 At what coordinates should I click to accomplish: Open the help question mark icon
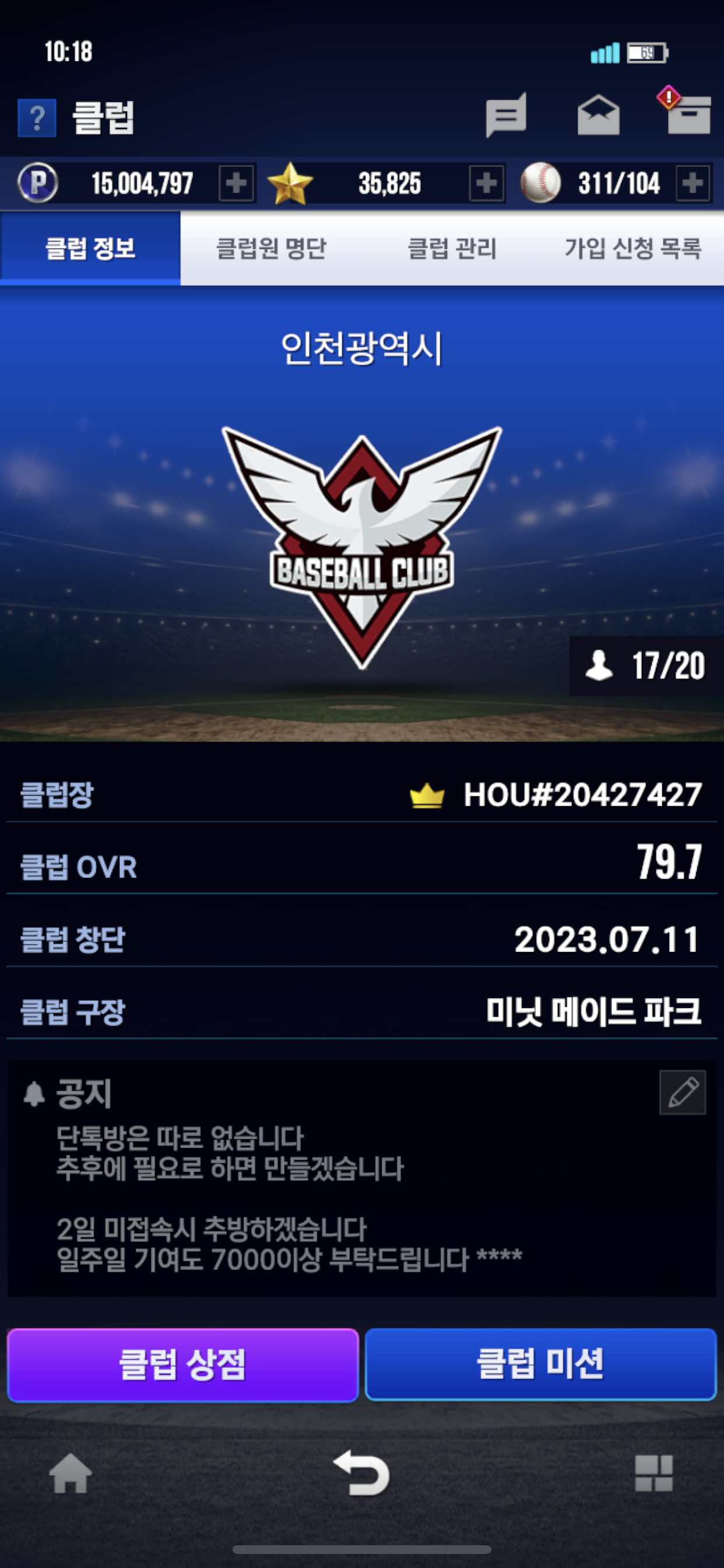point(37,117)
